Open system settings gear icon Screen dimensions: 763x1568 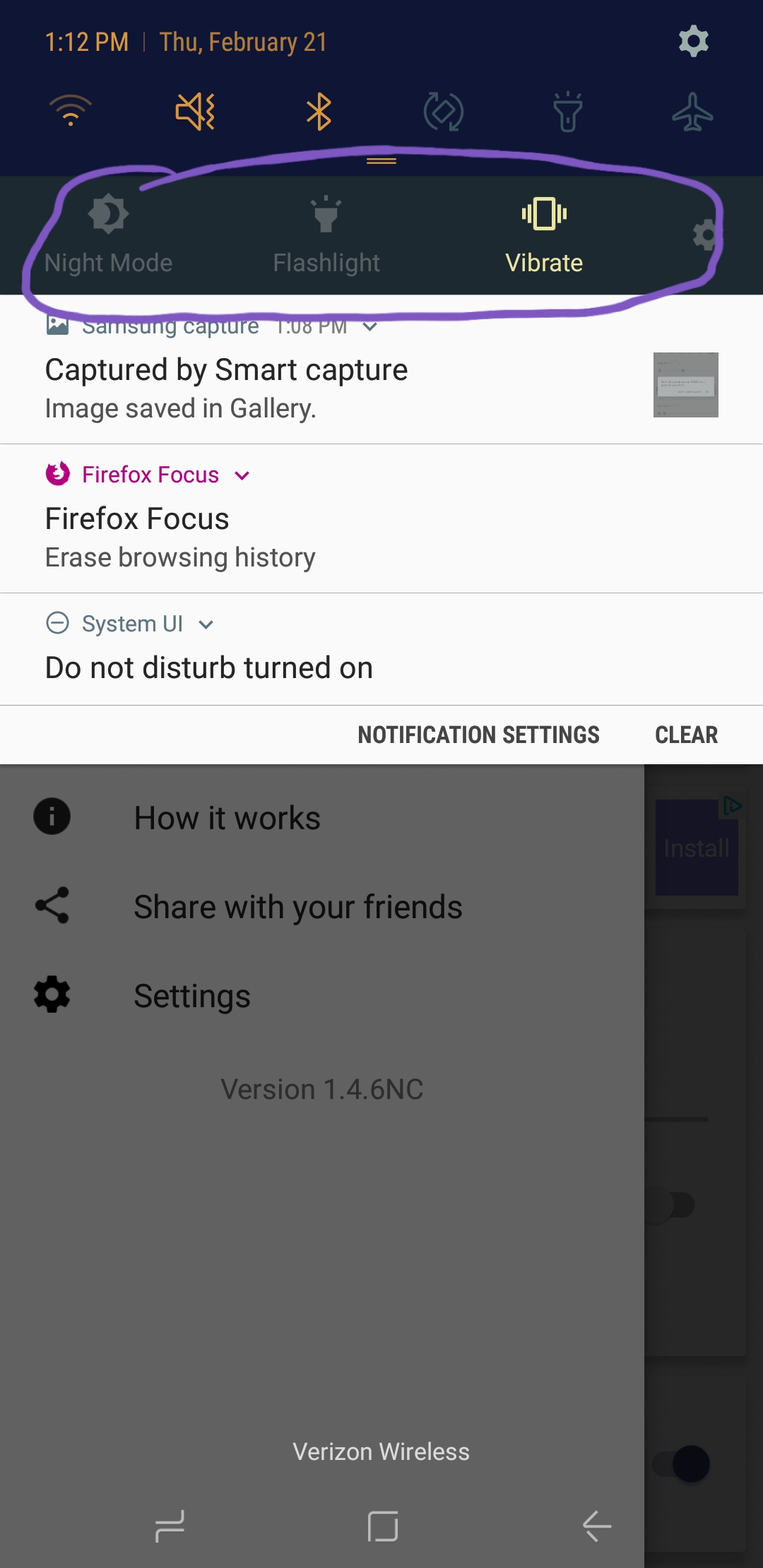coord(693,42)
